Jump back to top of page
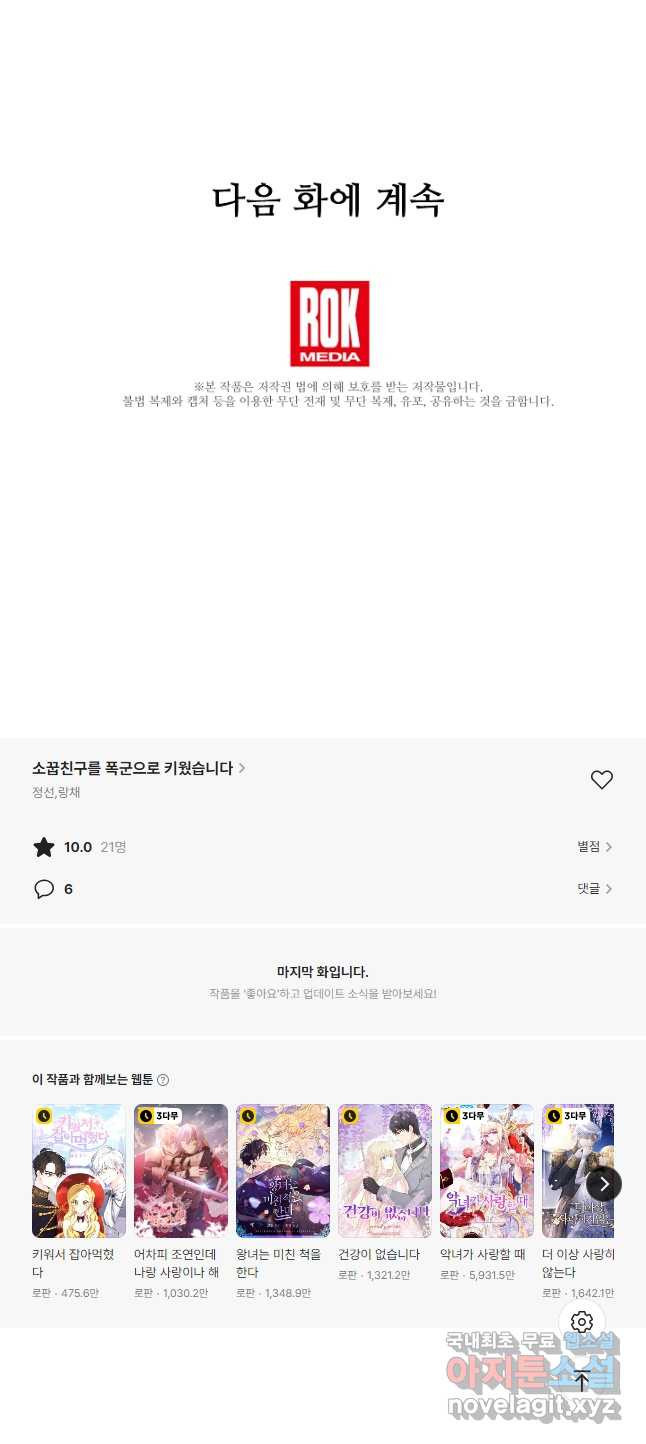The image size is (646, 1444). click(582, 1382)
